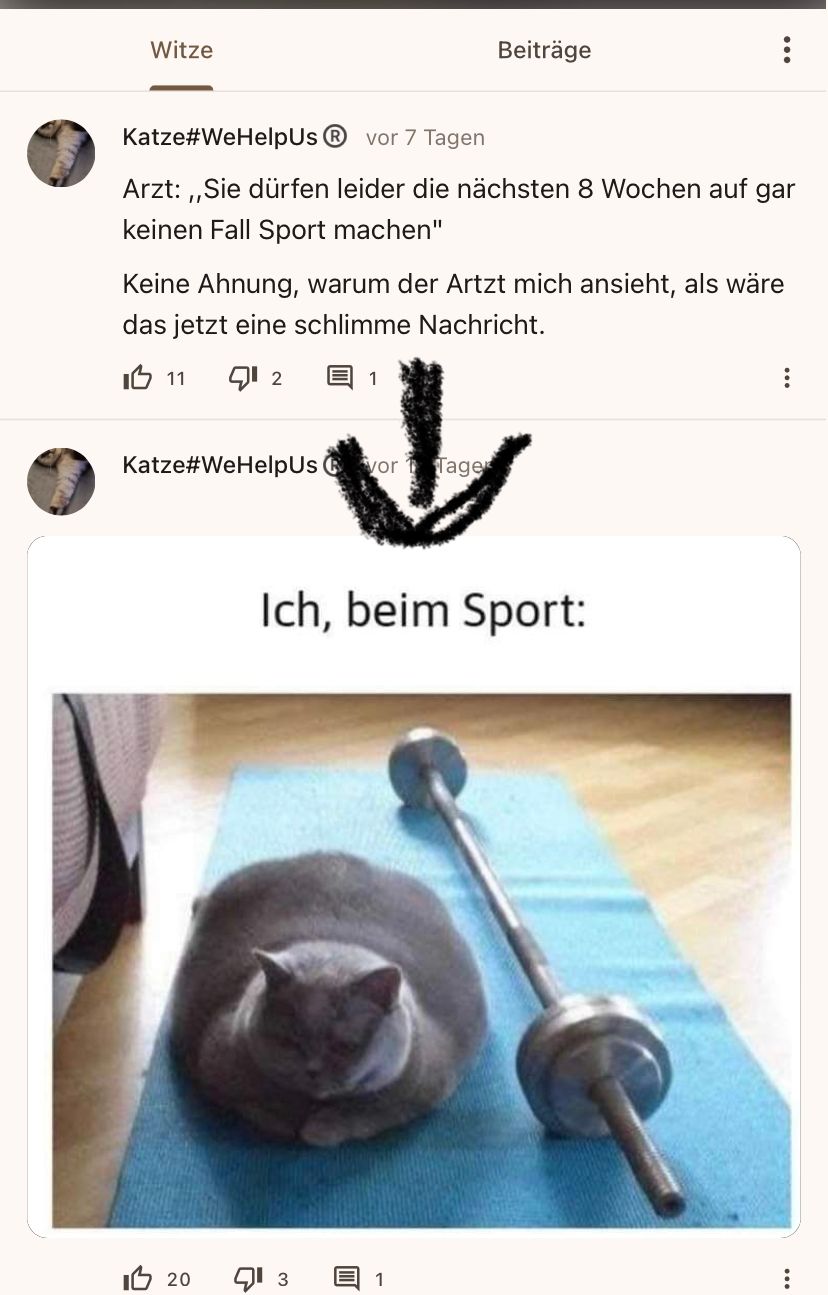Open the avatar on the cat meme post
This screenshot has height=1295, width=828.
point(61,481)
